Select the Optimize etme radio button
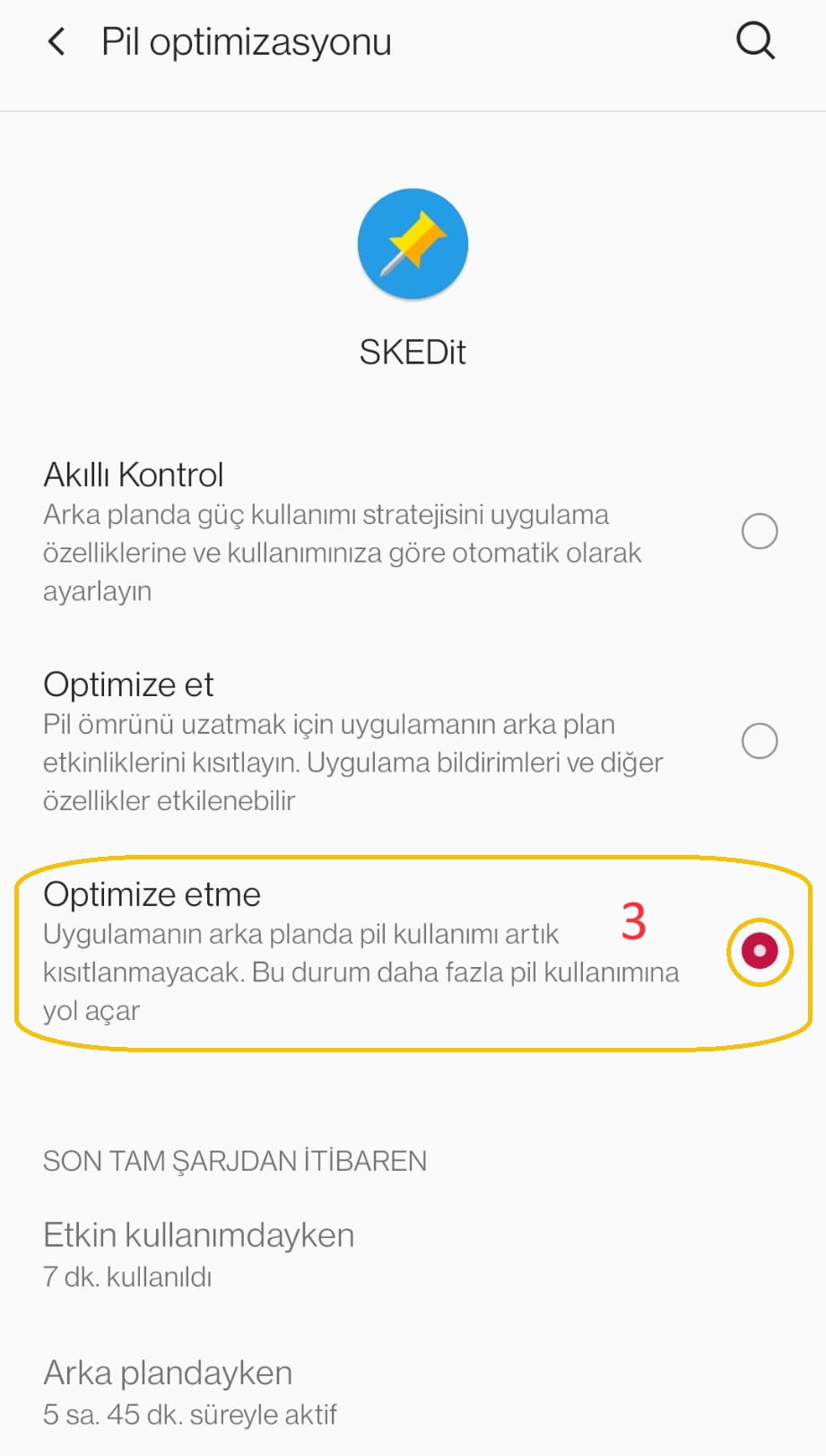Image resolution: width=826 pixels, height=1456 pixels. [x=760, y=951]
